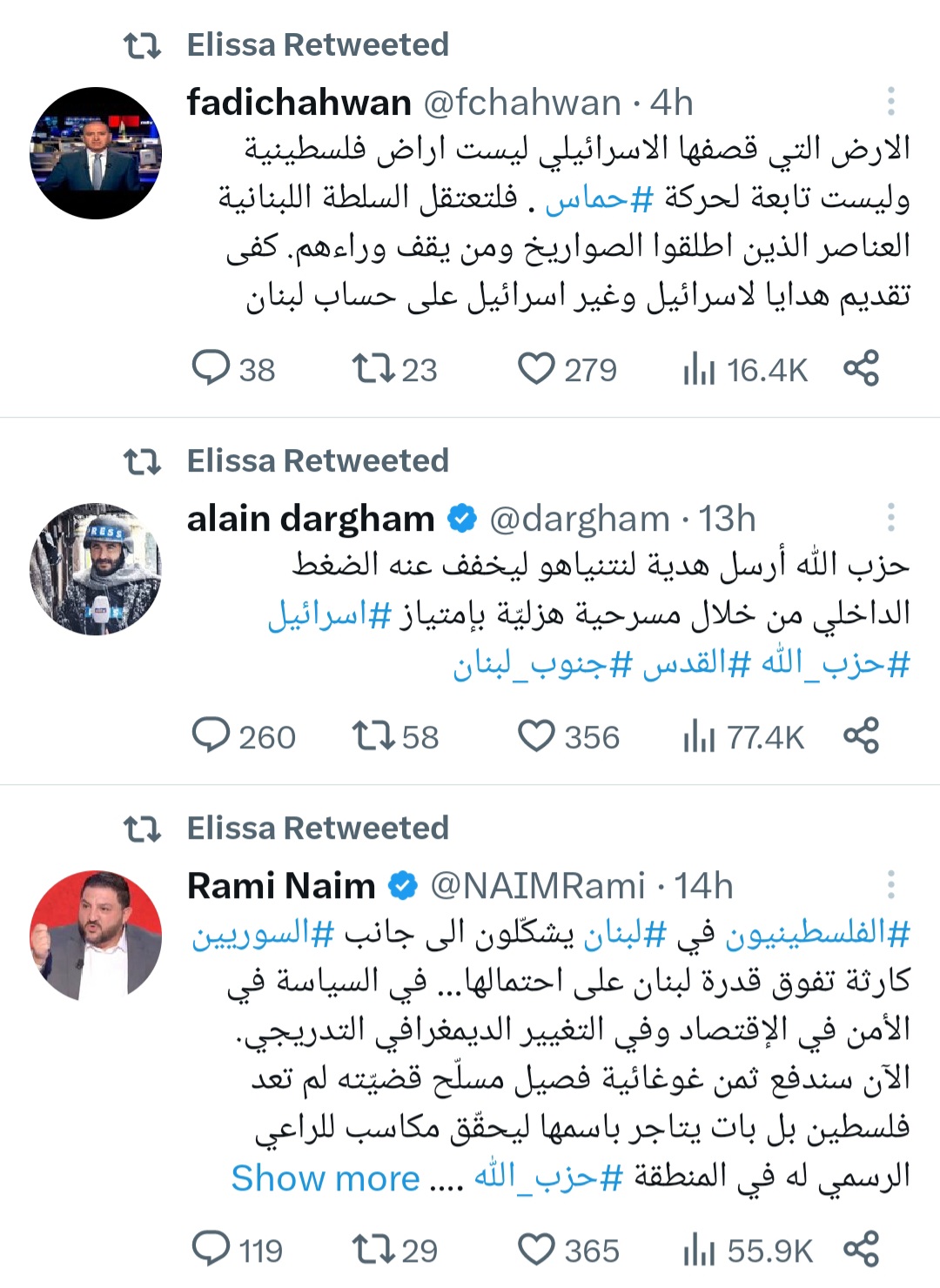Like fadichahwan's tweet
The width and height of the screenshot is (940, 1288).
click(x=536, y=368)
